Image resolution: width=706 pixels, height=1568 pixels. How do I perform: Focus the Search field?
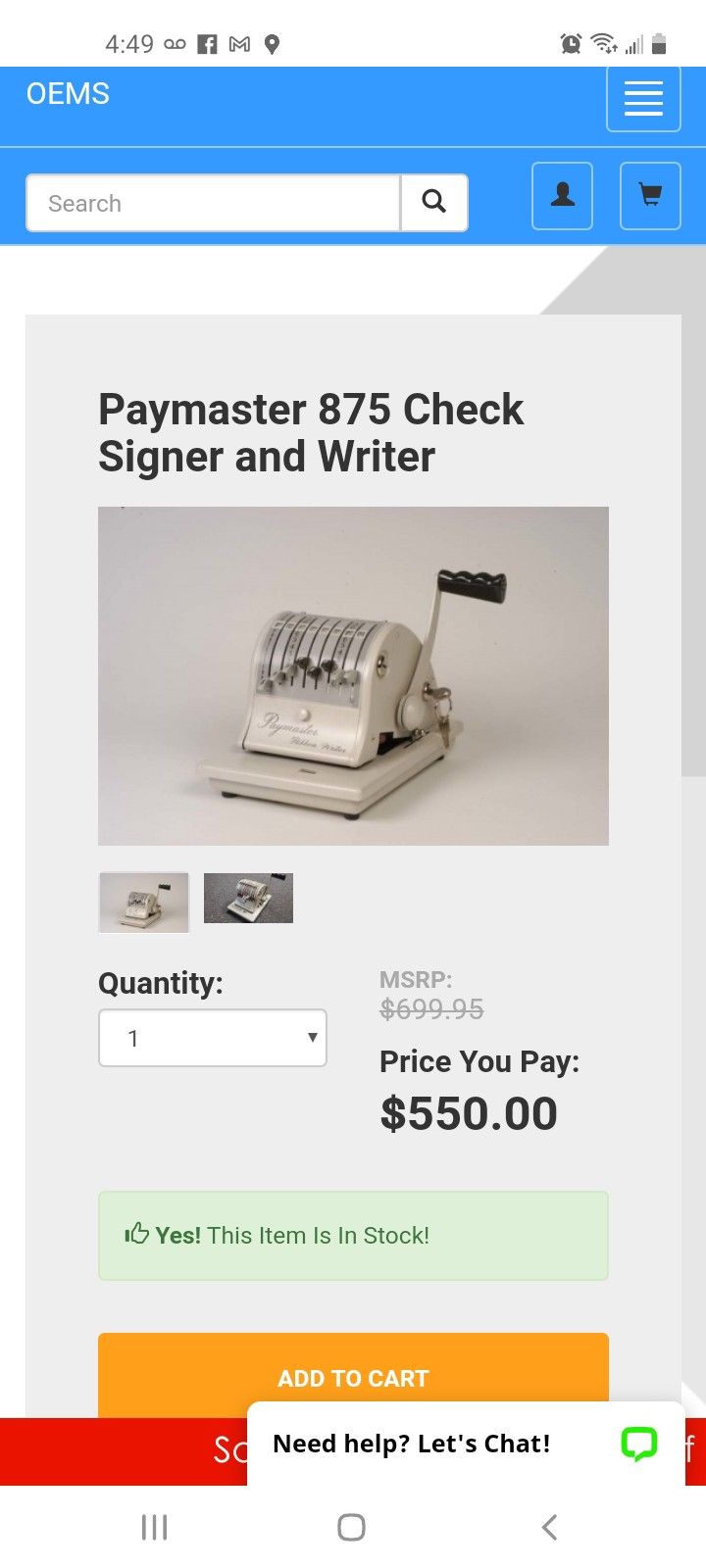(213, 203)
